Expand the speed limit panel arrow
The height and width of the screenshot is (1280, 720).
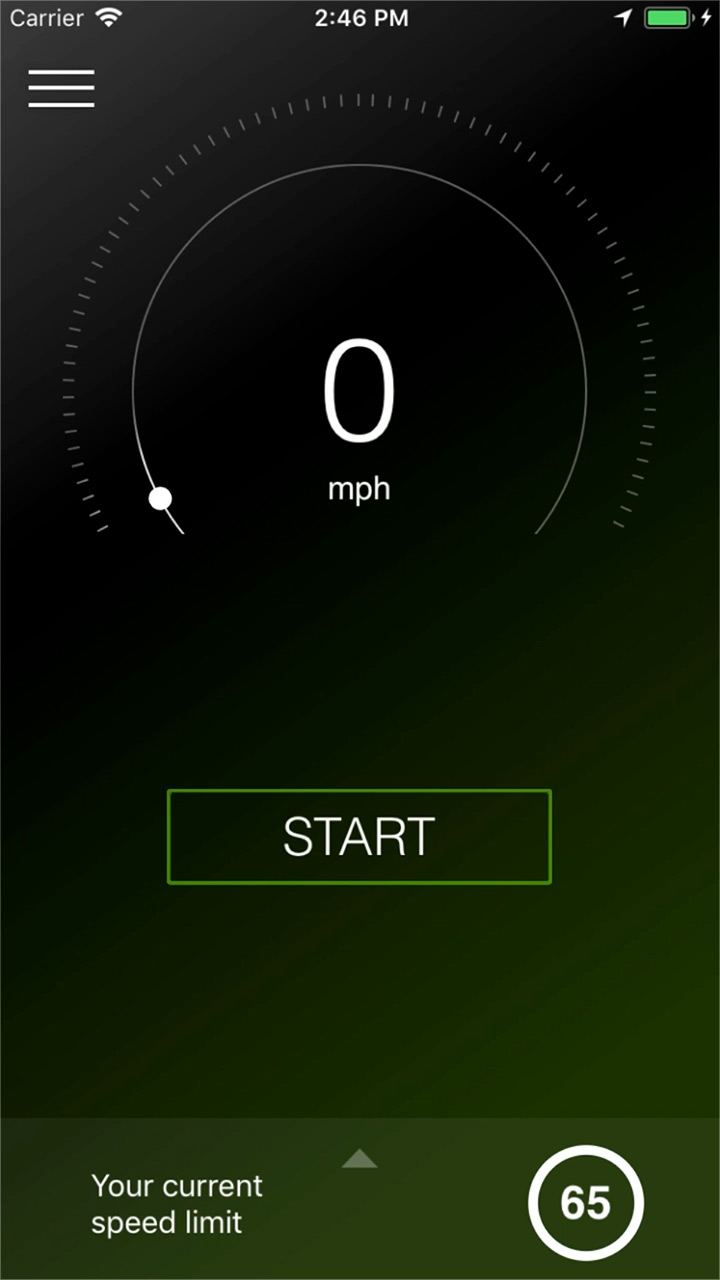pyautogui.click(x=359, y=1159)
